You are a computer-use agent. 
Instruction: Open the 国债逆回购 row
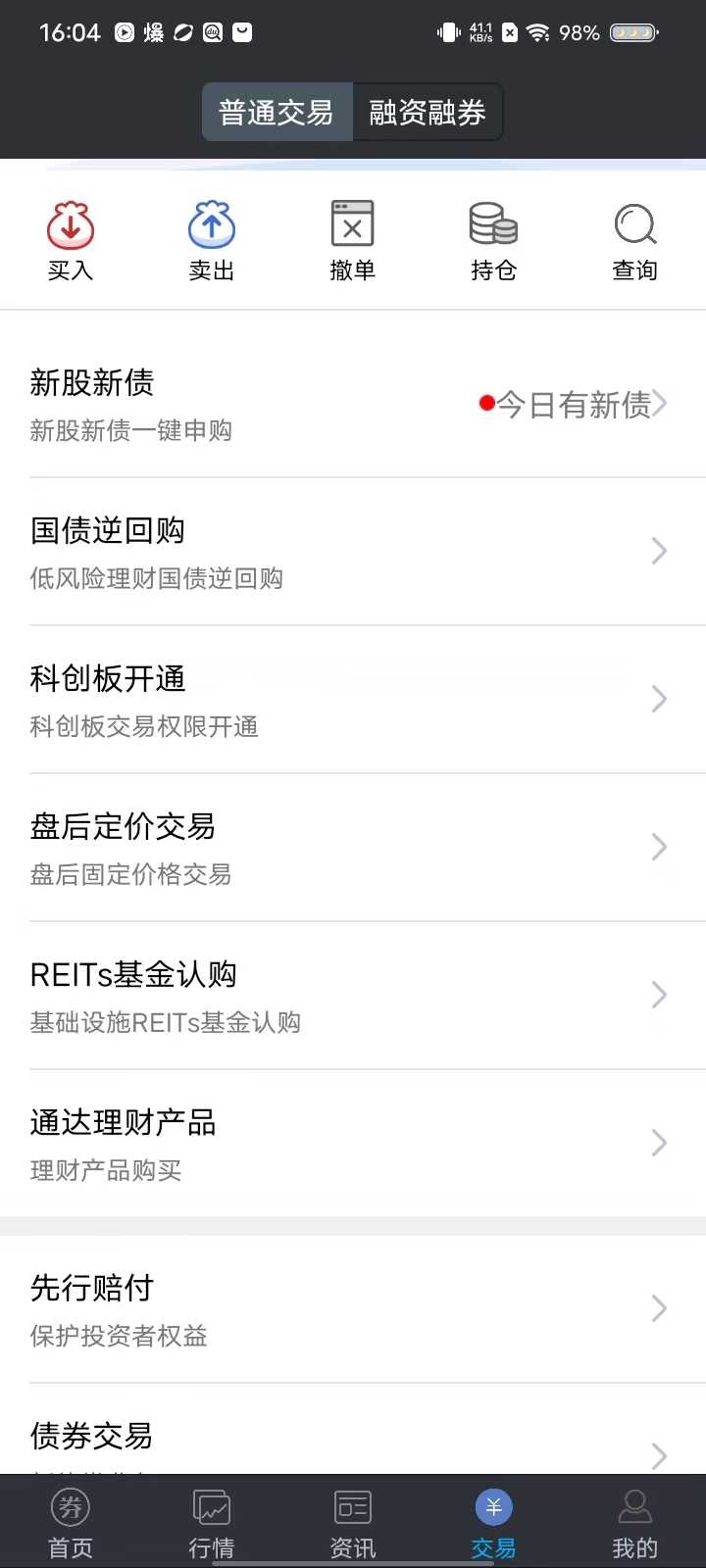353,552
